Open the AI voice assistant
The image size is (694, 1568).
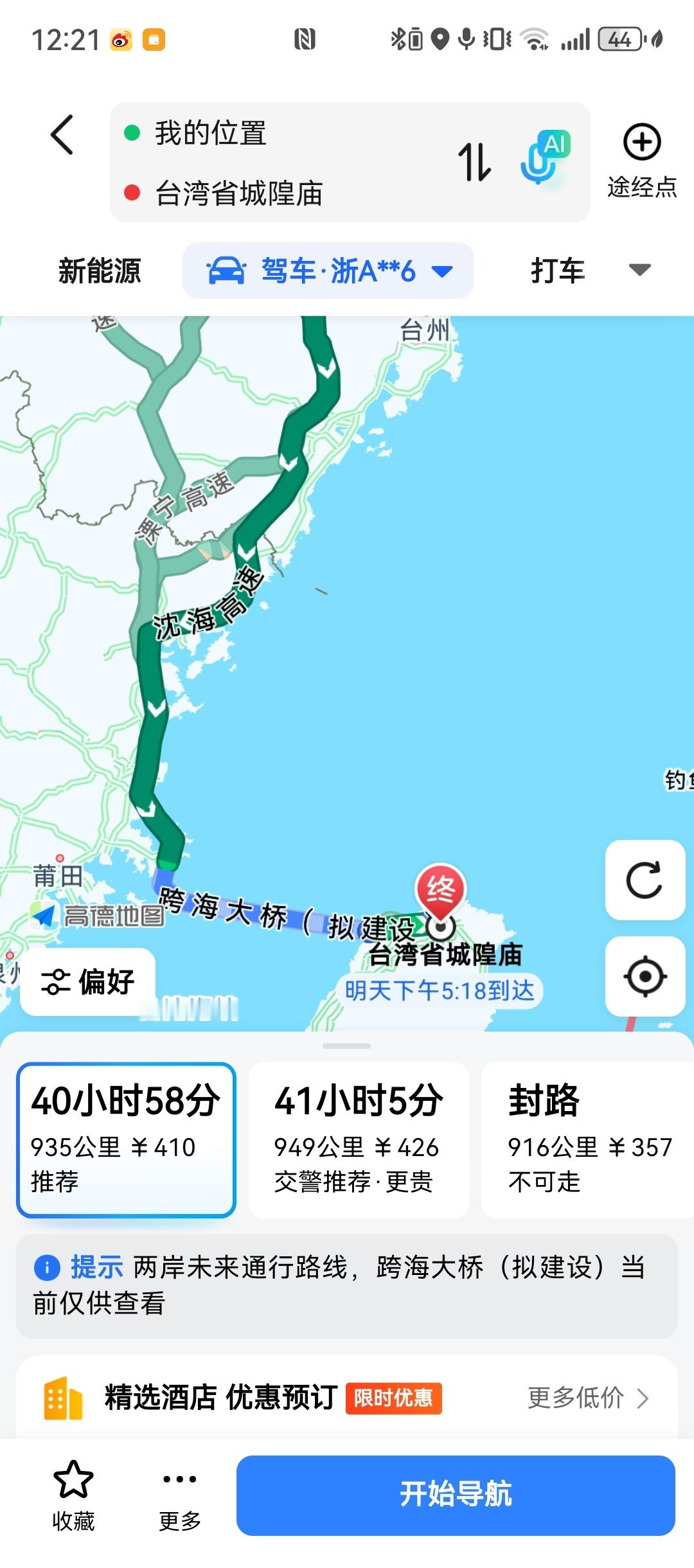click(x=544, y=161)
